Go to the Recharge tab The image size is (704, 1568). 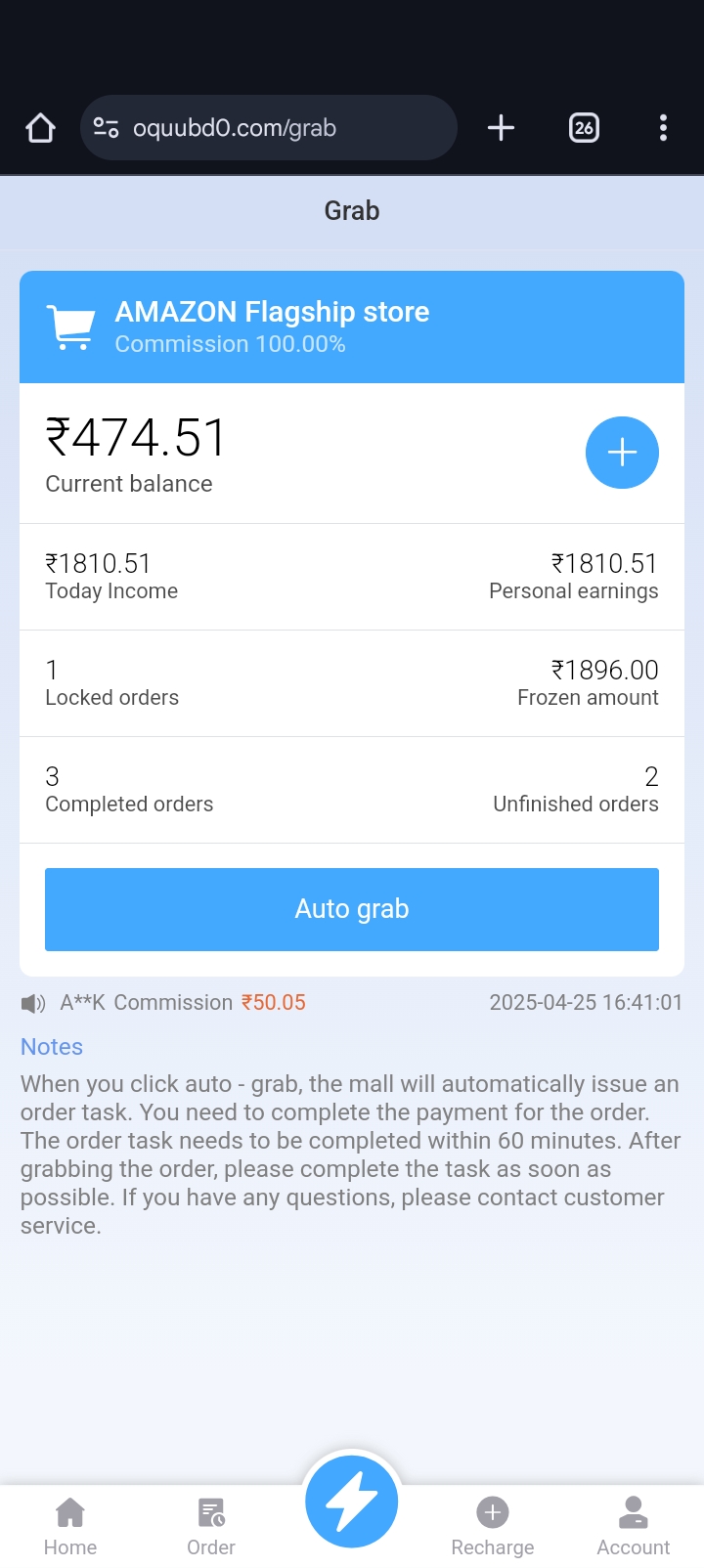coord(493,1525)
